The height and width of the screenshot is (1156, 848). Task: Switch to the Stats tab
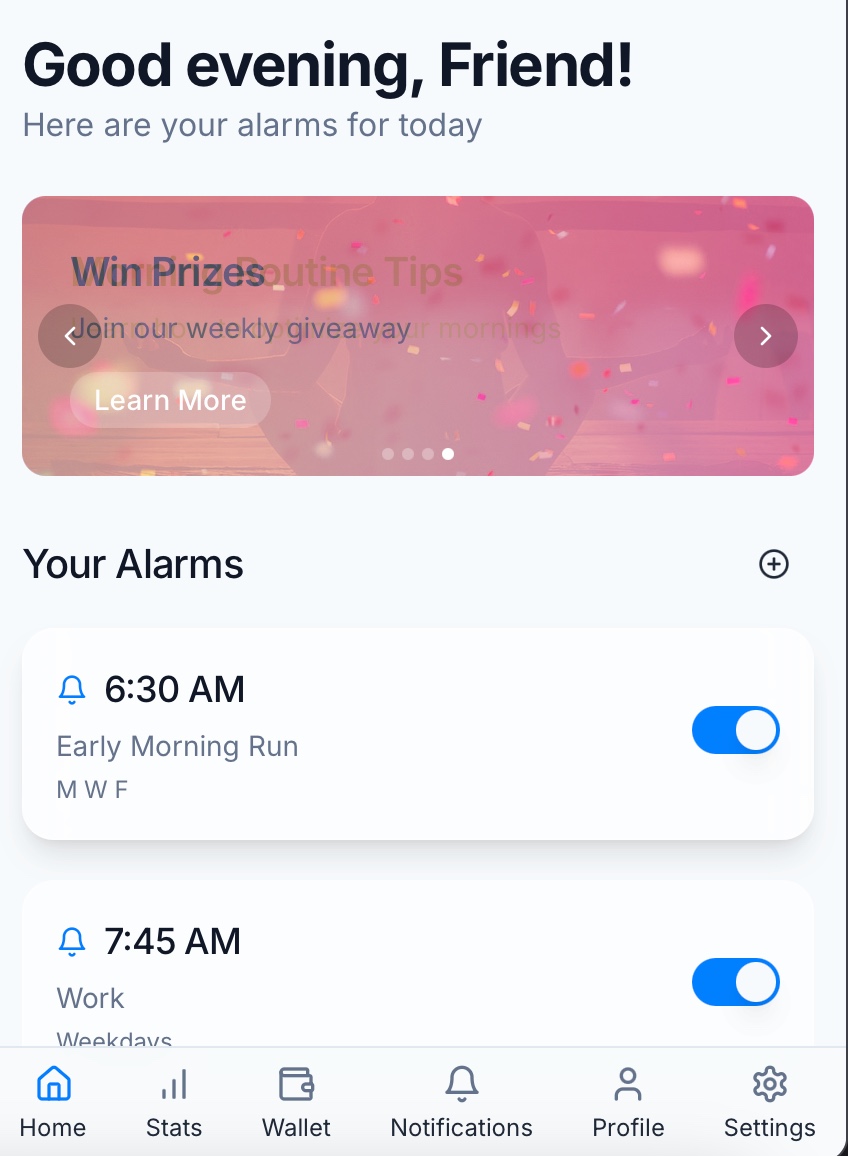pos(174,1102)
